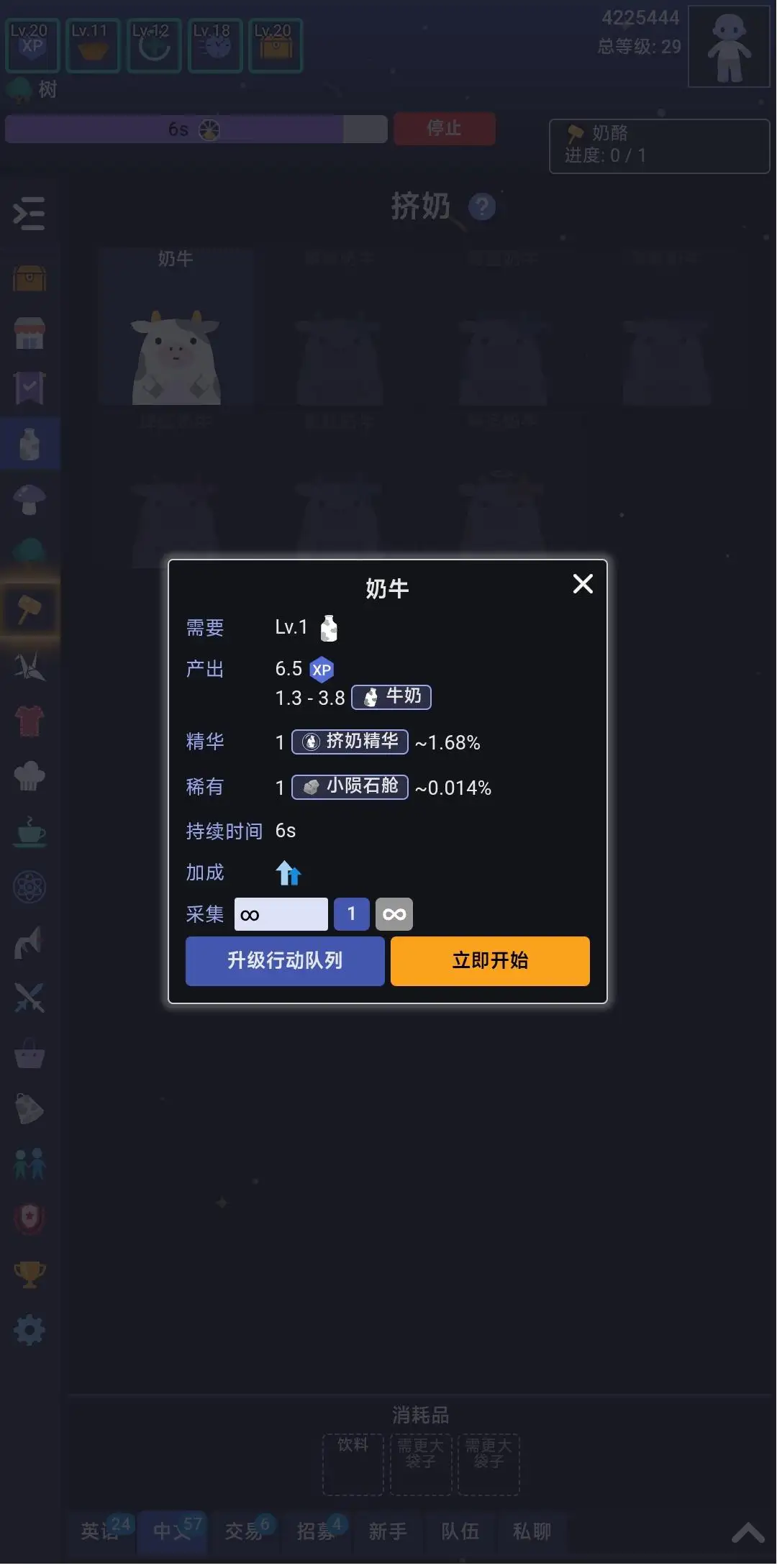Open the 牛奶 item chip

point(391,697)
